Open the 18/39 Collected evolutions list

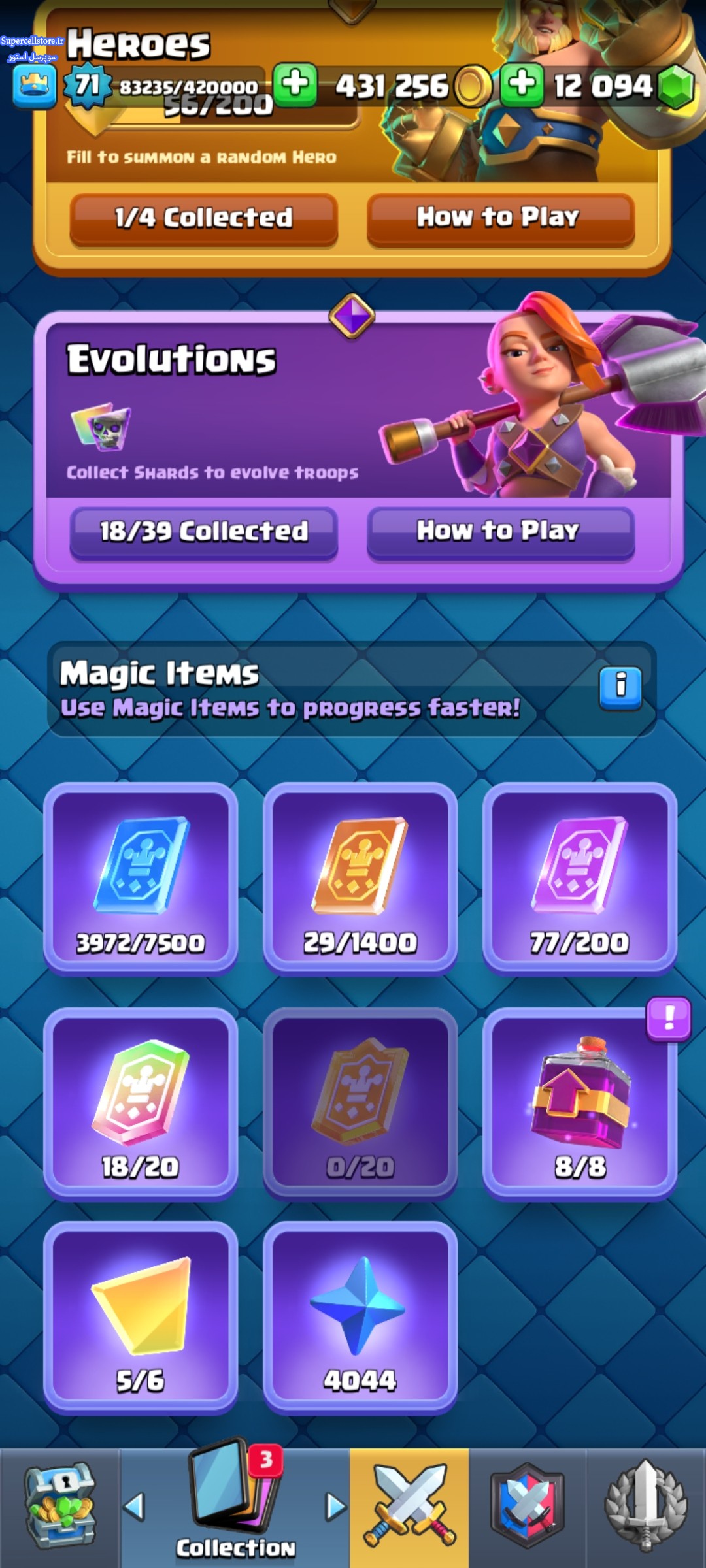click(203, 532)
